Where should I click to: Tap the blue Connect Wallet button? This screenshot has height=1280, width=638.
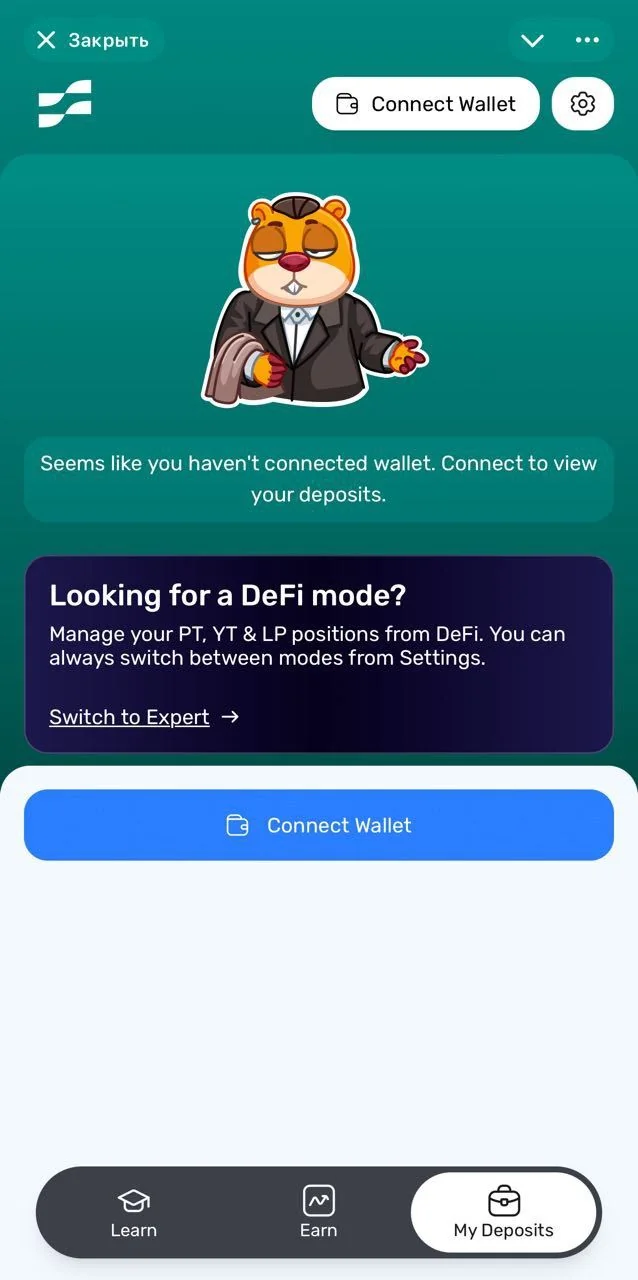click(319, 825)
